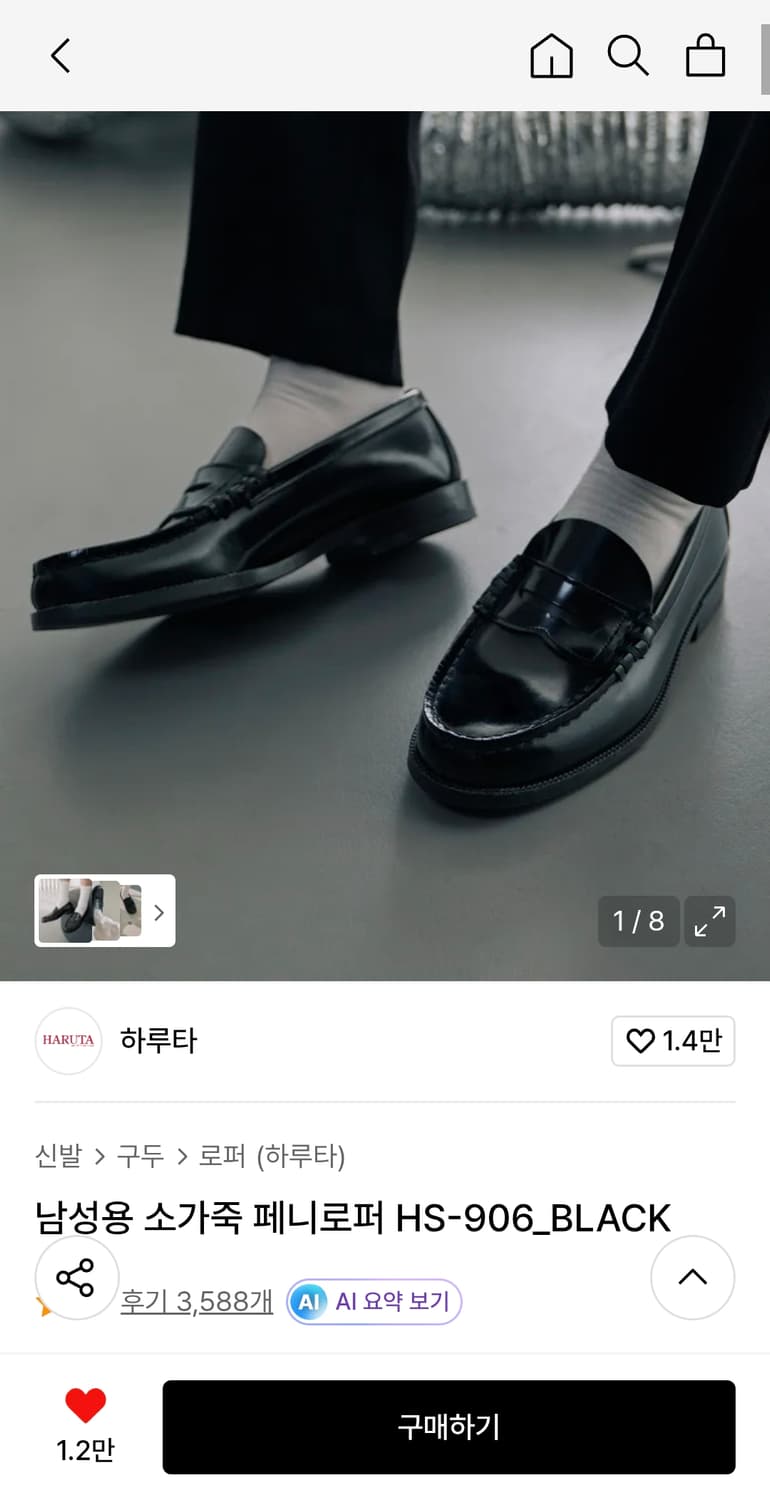The image size is (770, 1500).
Task: Open reviews via 후기 3,588개 link
Action: 196,1301
